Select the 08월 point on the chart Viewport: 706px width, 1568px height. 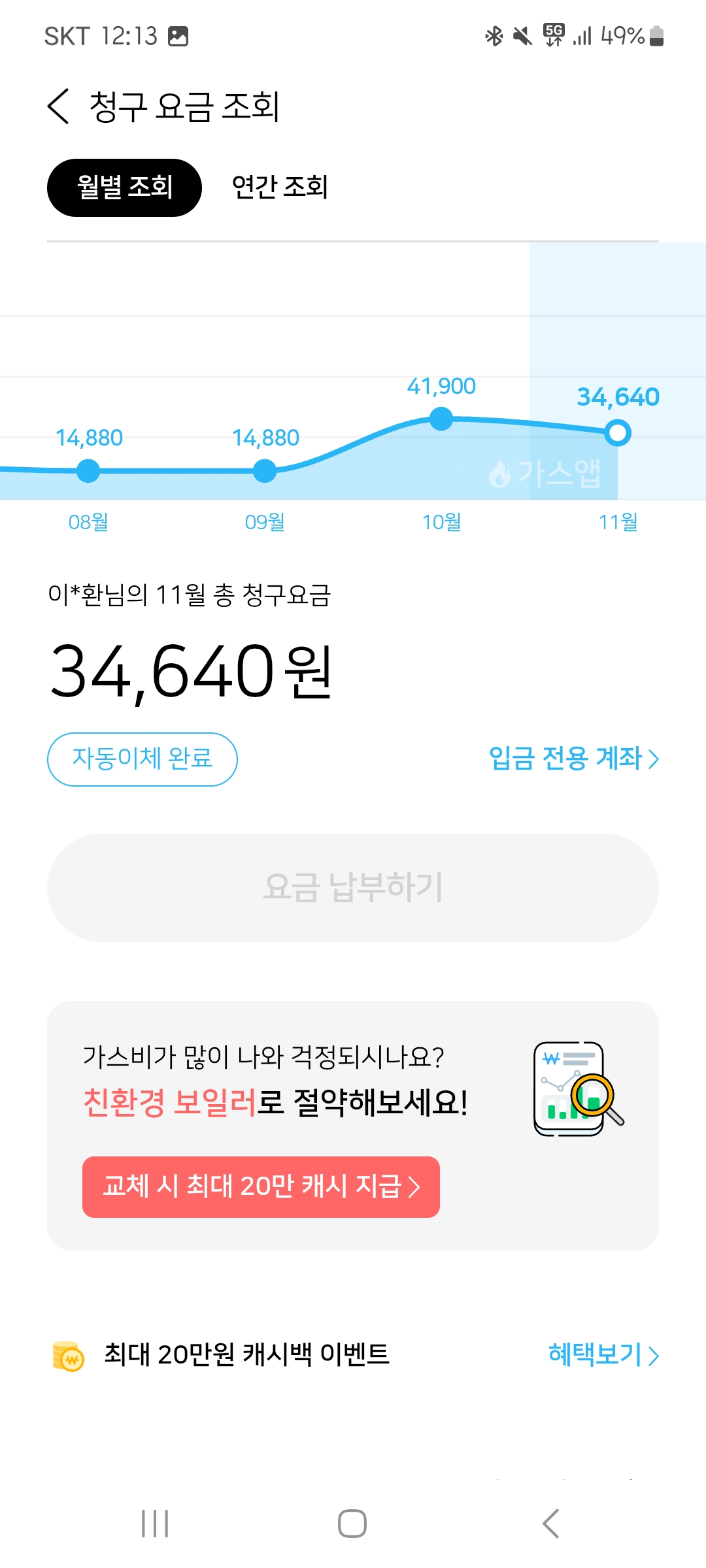tap(88, 470)
